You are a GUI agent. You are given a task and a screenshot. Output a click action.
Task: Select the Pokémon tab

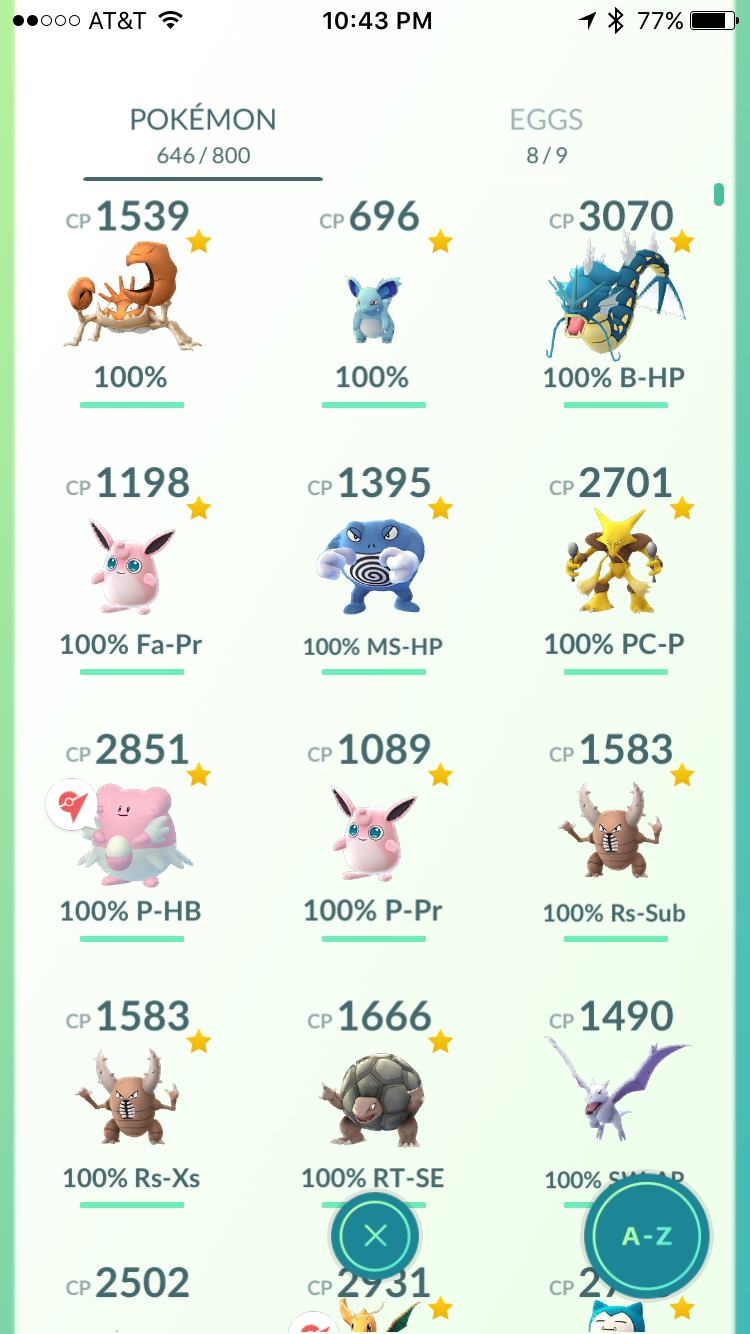[203, 134]
